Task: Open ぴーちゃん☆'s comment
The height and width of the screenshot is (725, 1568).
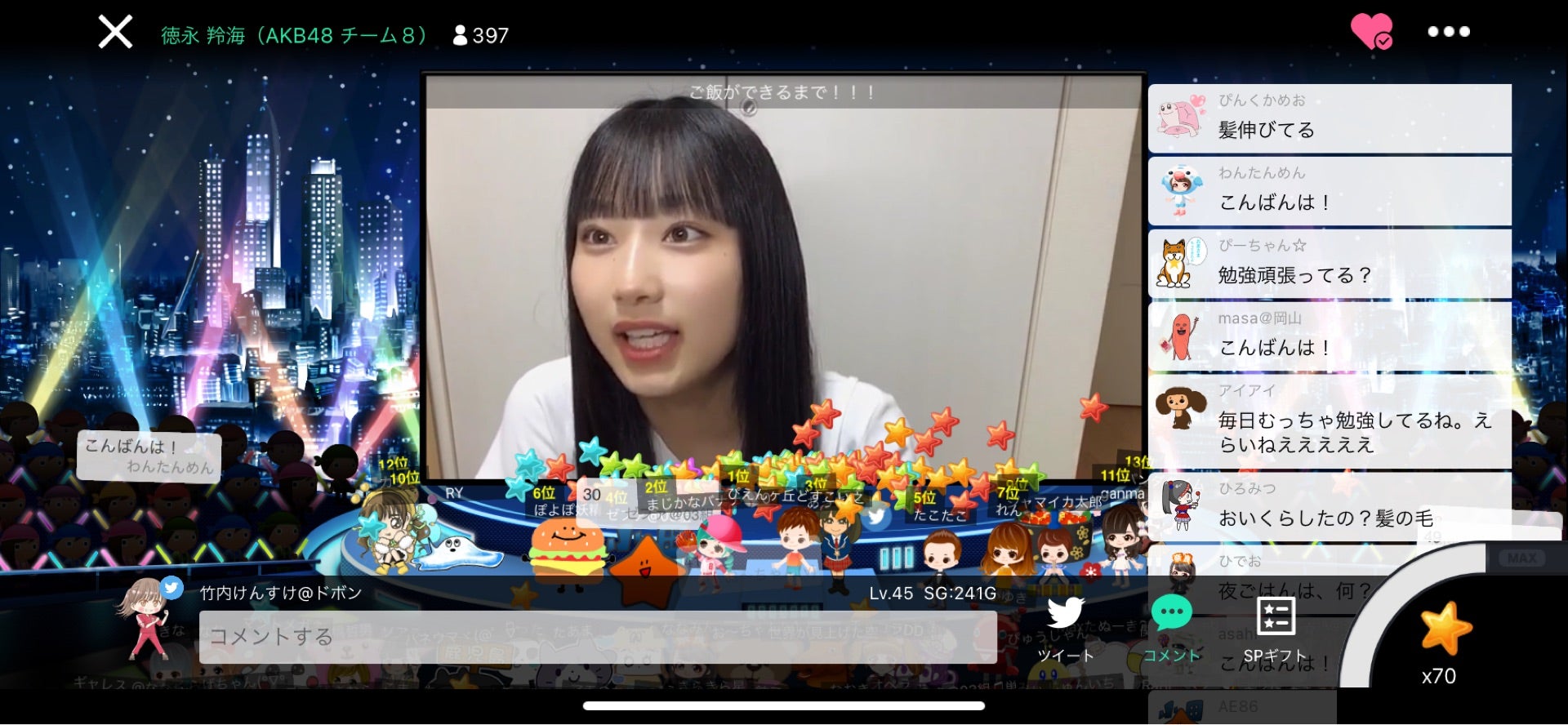Action: 1329,264
